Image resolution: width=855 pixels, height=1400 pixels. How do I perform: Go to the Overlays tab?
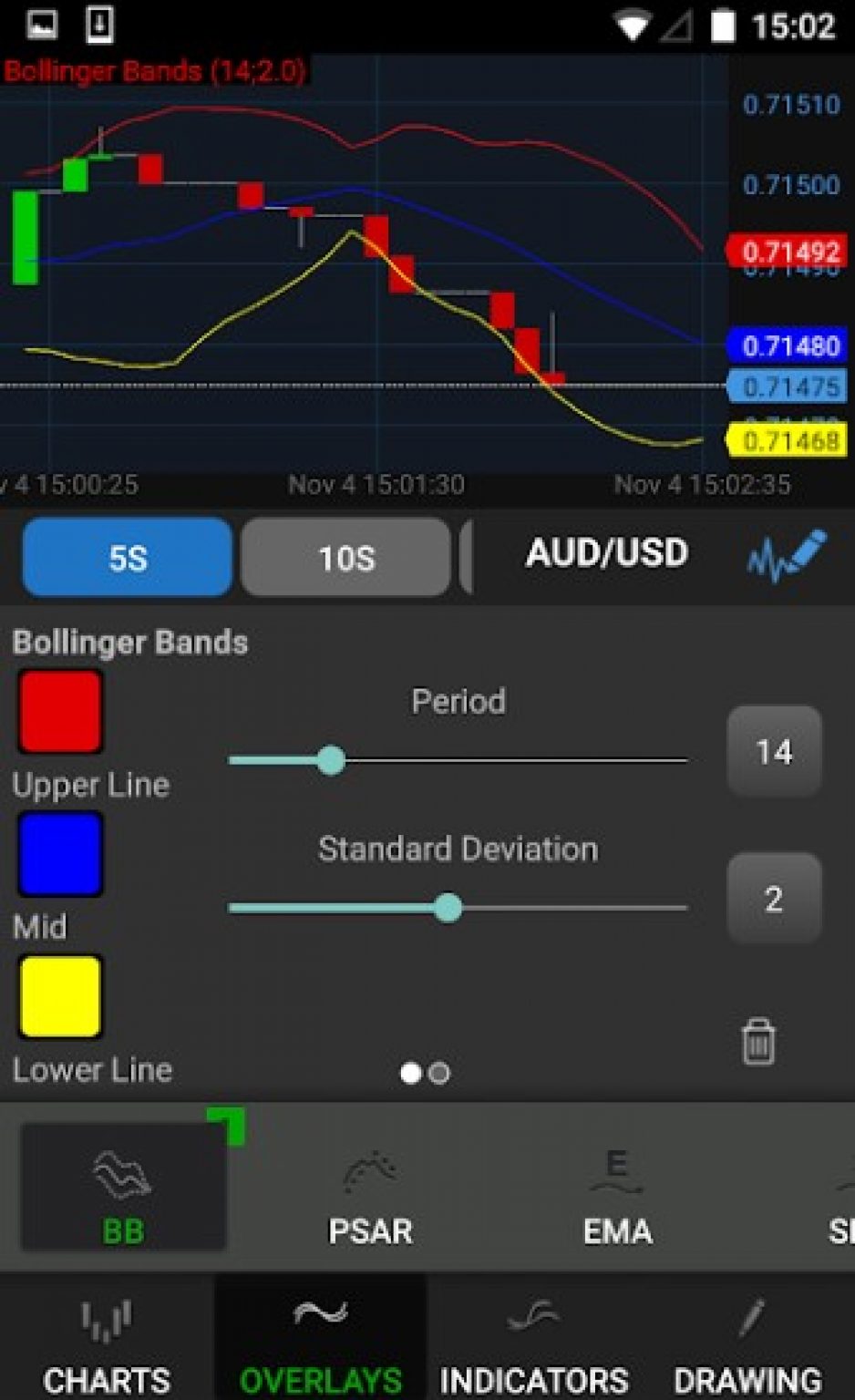click(320, 1342)
